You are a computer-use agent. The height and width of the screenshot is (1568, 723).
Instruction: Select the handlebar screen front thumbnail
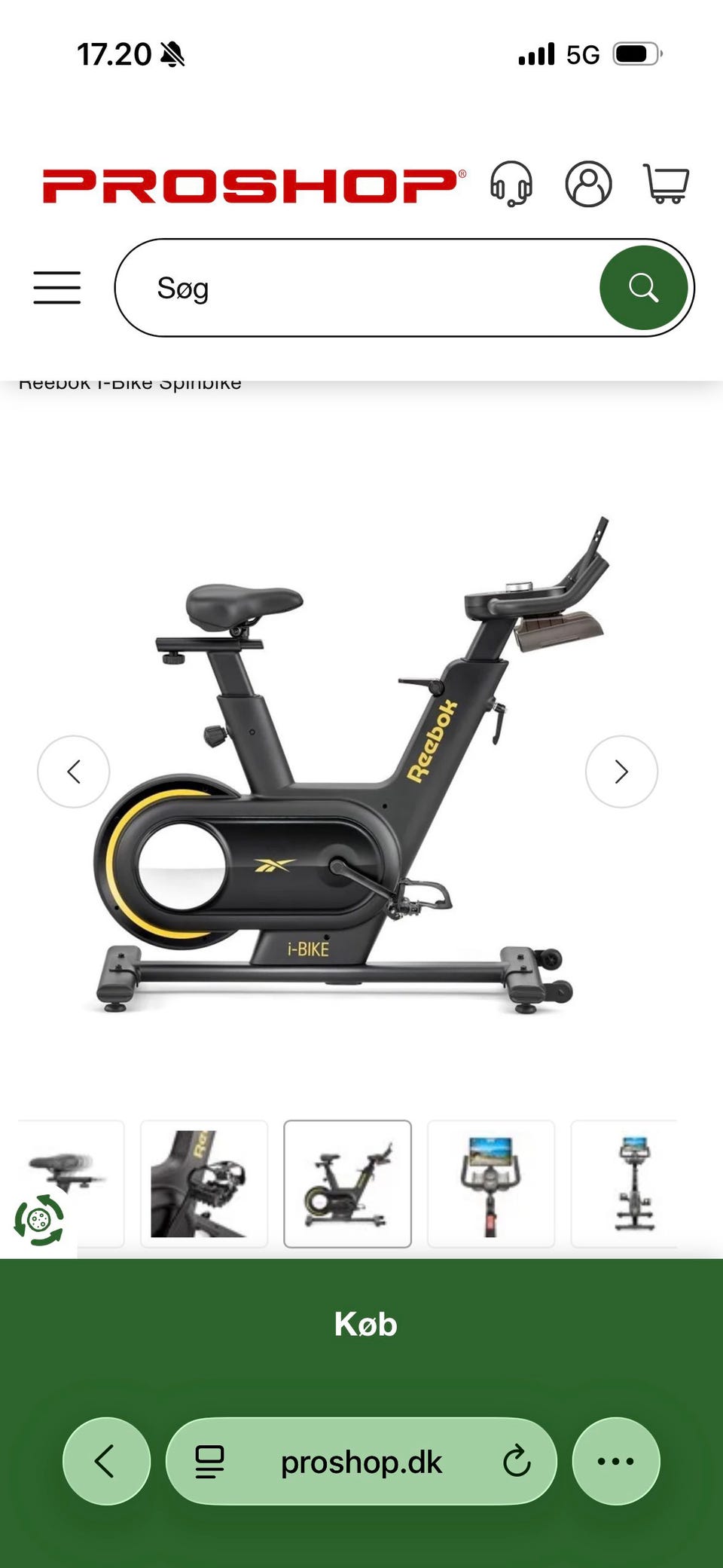(x=491, y=1184)
